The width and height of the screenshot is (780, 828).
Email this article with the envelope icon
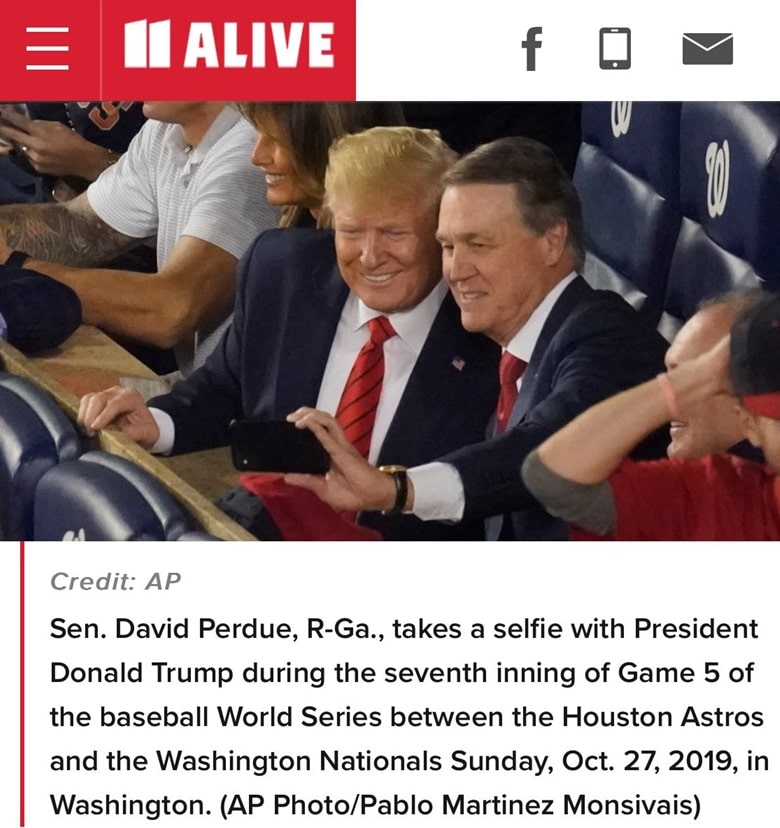pos(707,48)
